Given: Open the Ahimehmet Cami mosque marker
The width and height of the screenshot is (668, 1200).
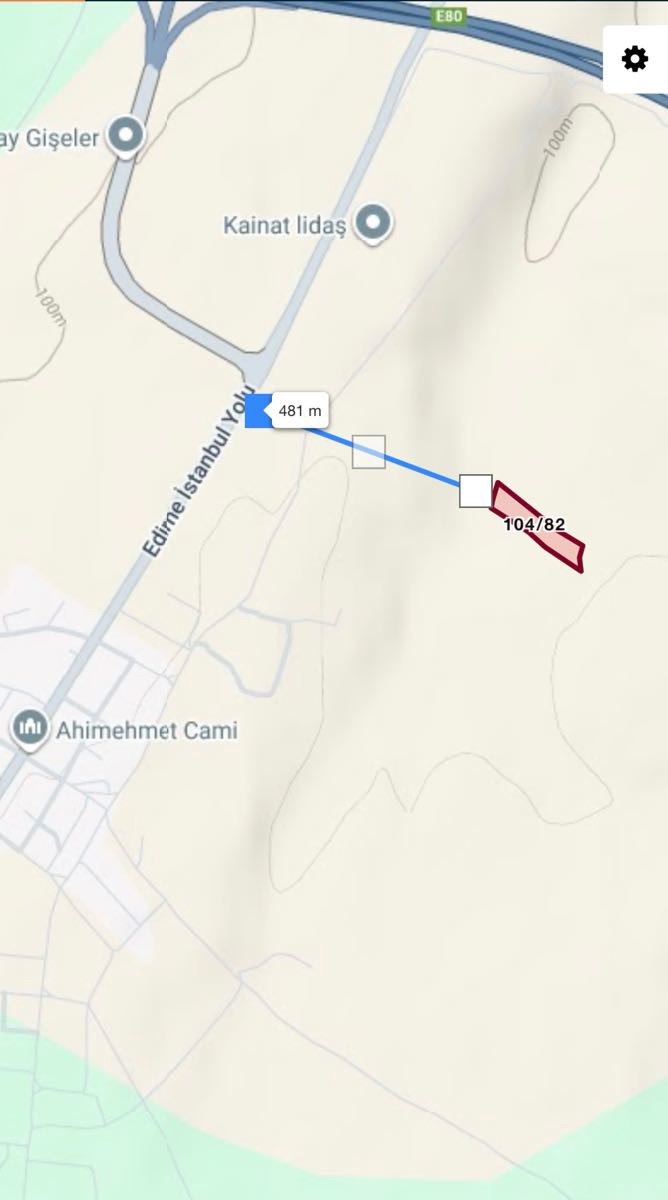Looking at the screenshot, I should click(30, 729).
